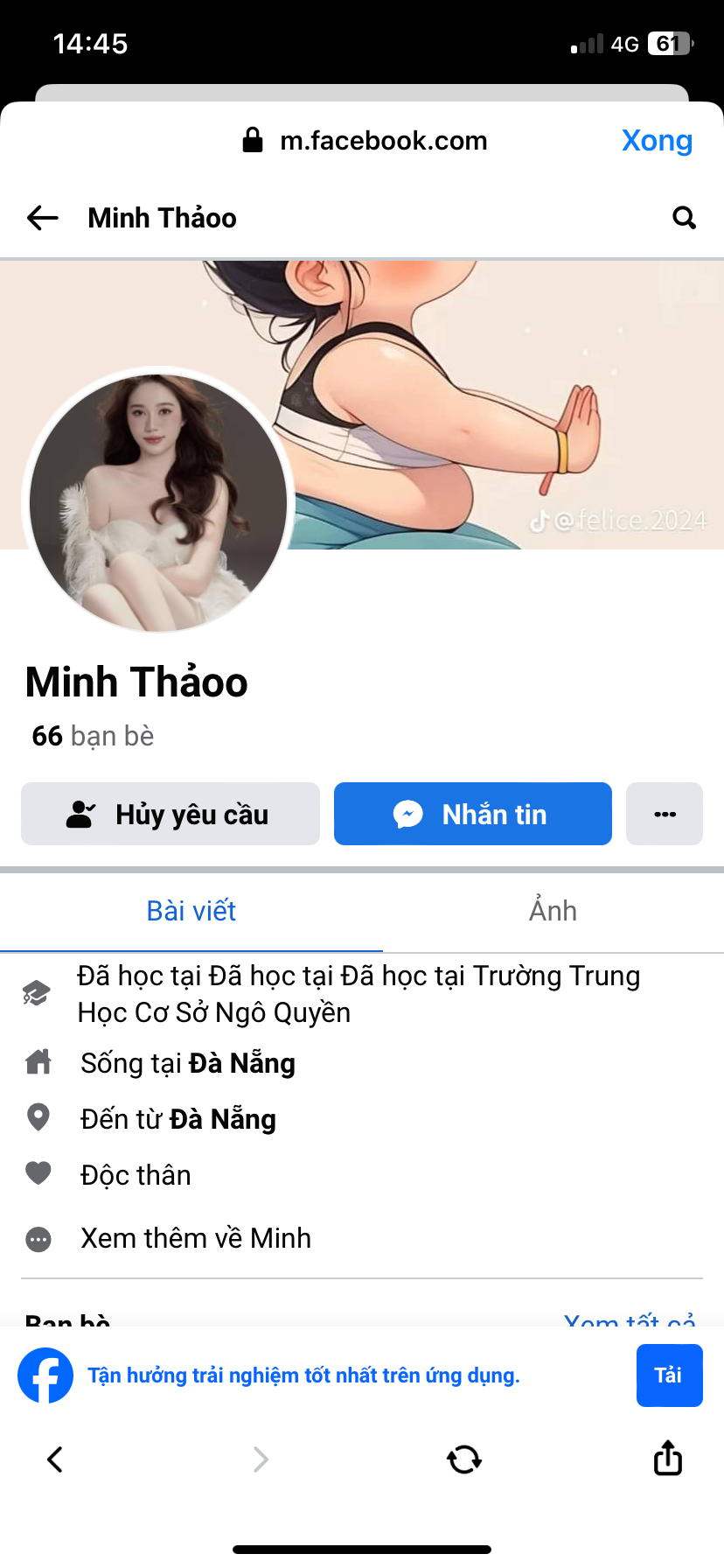Cancel friend request with Hủy yêu cầu
The width and height of the screenshot is (724, 1568).
171,815
